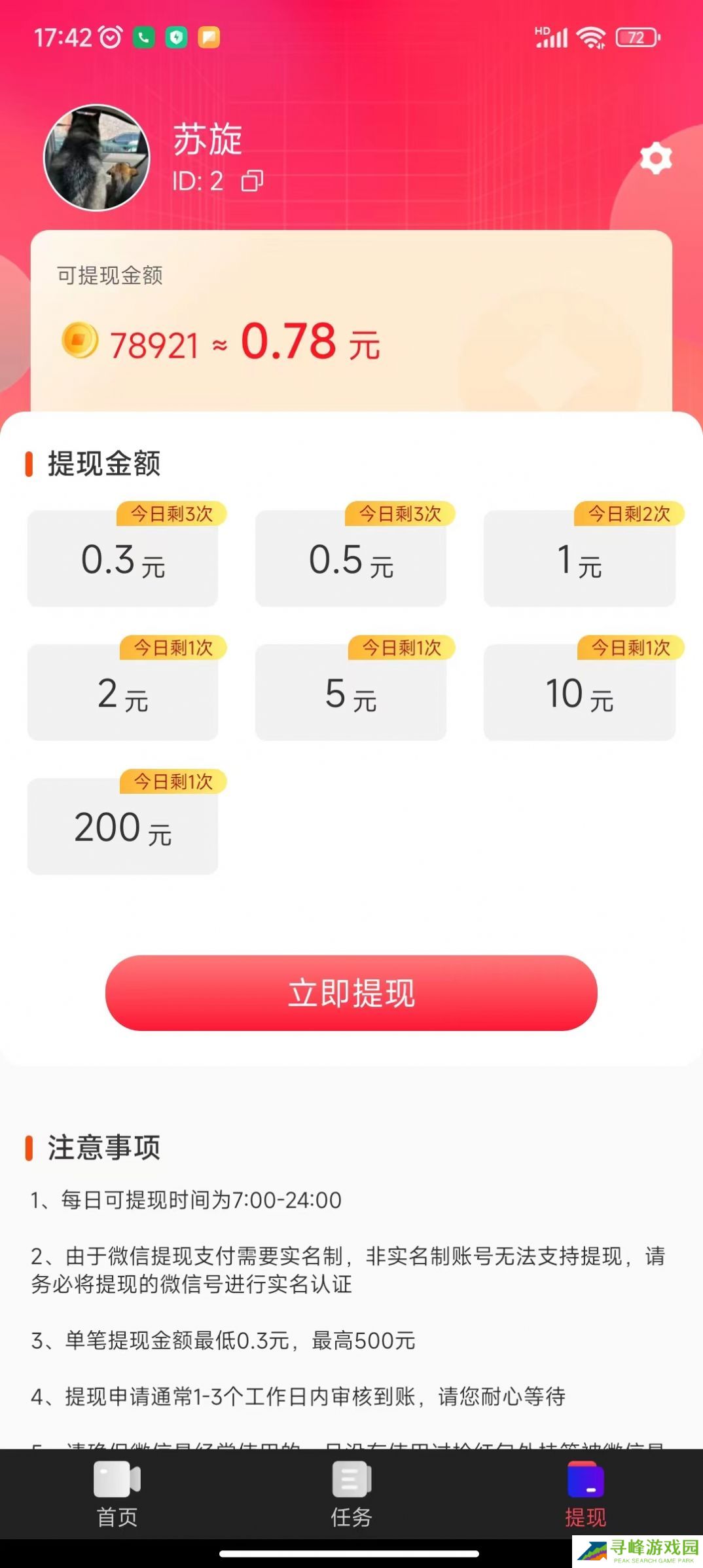Tap the 立即提现 button

pos(351,993)
